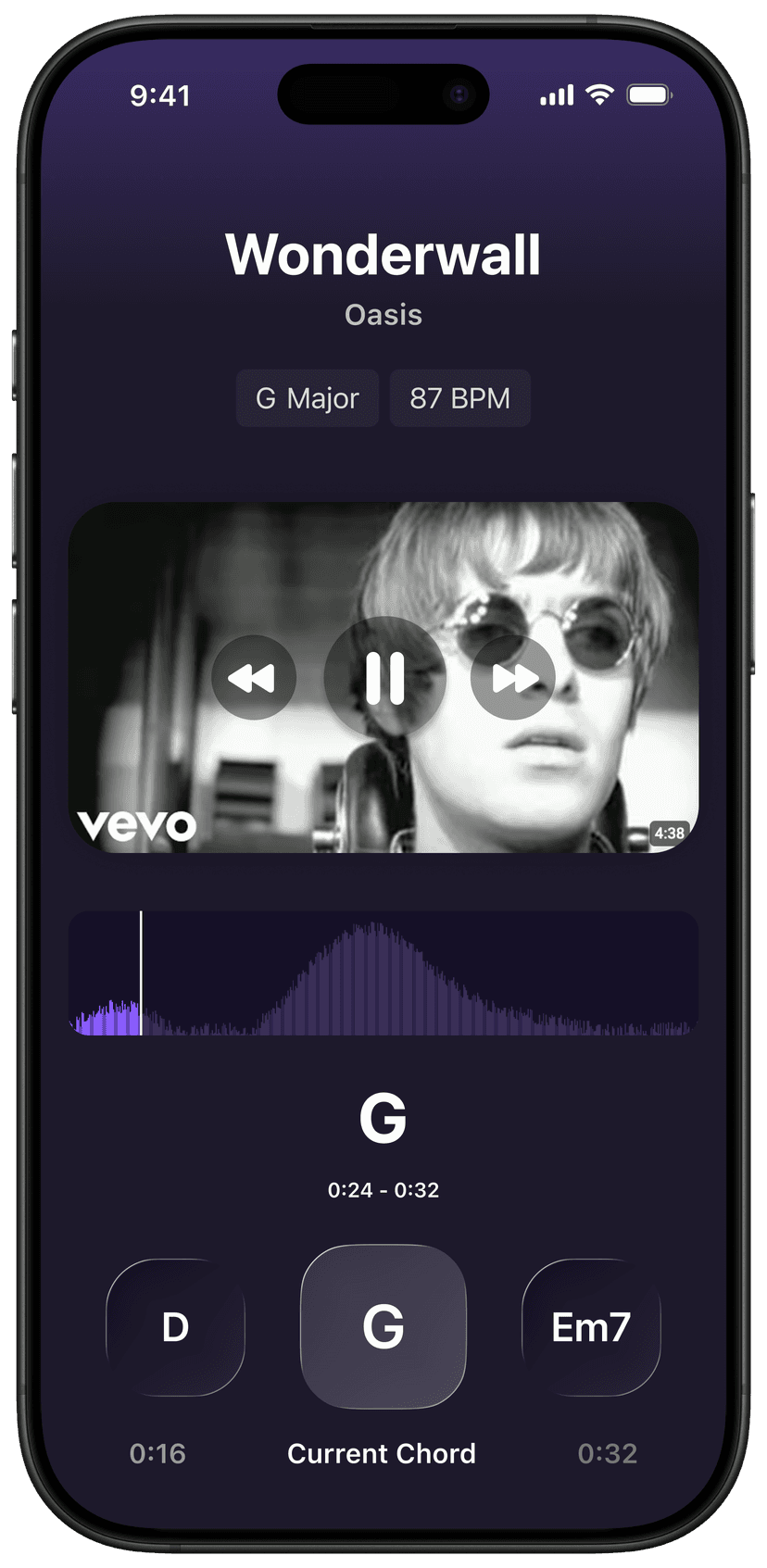Tap the chord time range 0:24 - 0:32
The width and height of the screenshot is (767, 1568).
(x=383, y=1190)
